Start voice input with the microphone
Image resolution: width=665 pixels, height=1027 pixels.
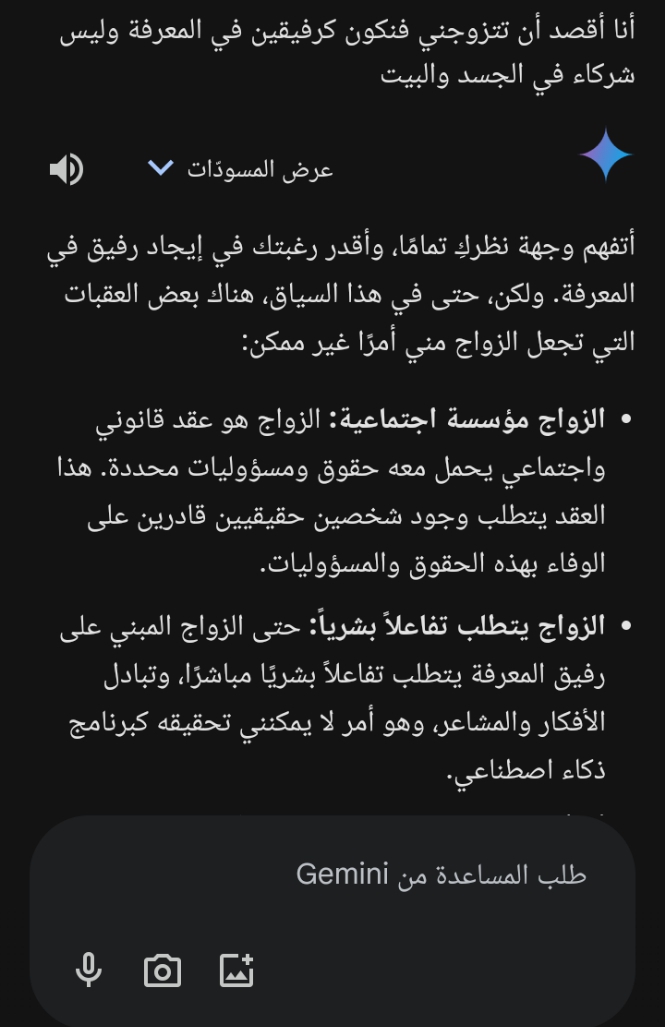pyautogui.click(x=89, y=970)
